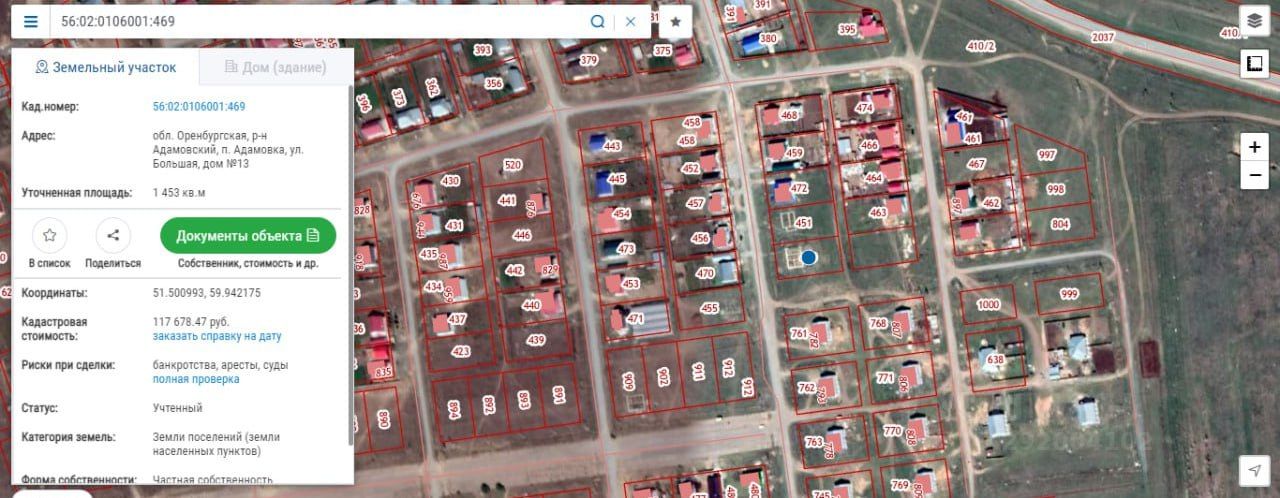Open the hamburger menu
Screen dimensions: 1280x498
pyautogui.click(x=31, y=21)
